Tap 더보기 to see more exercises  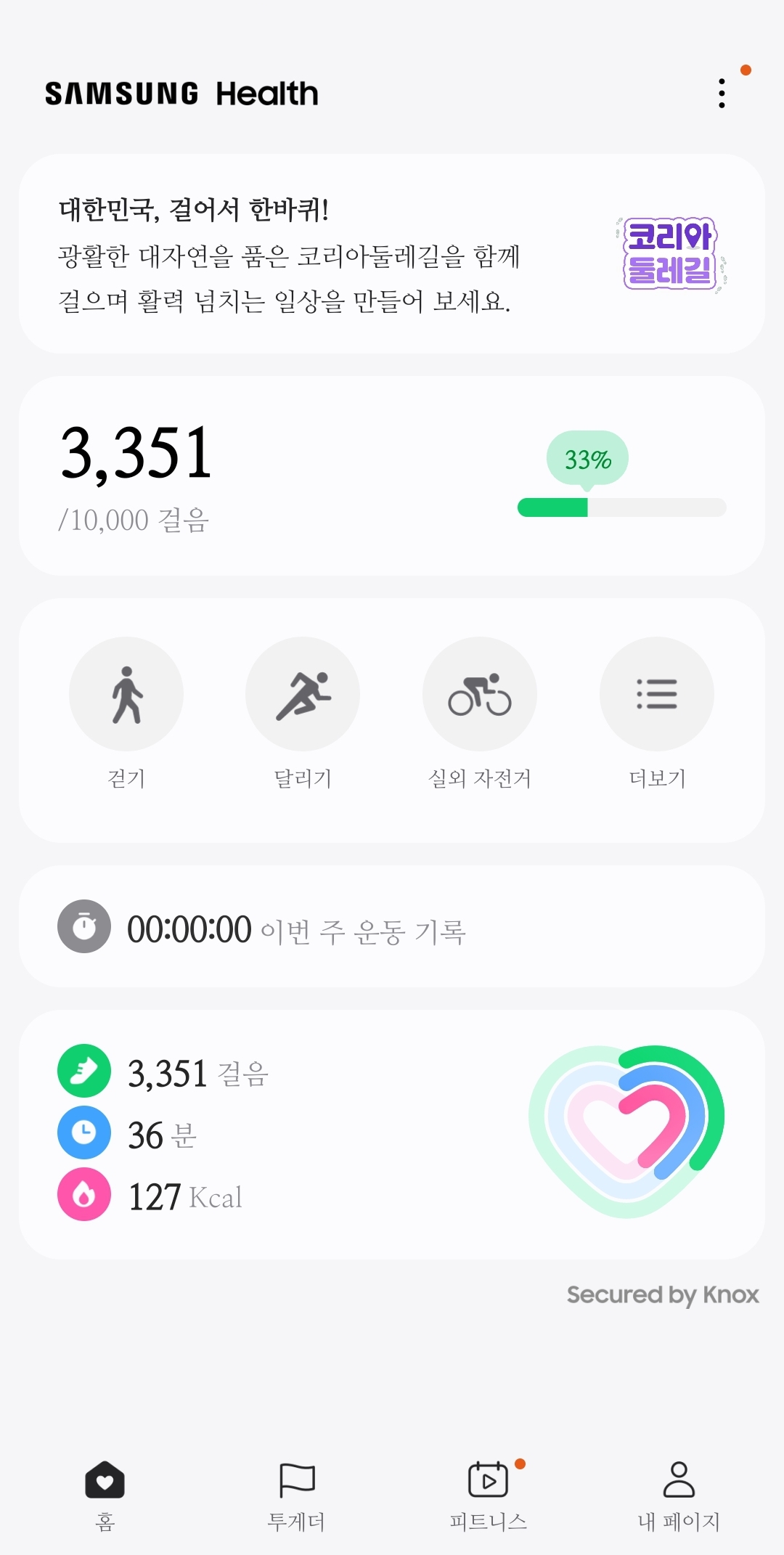tap(657, 694)
